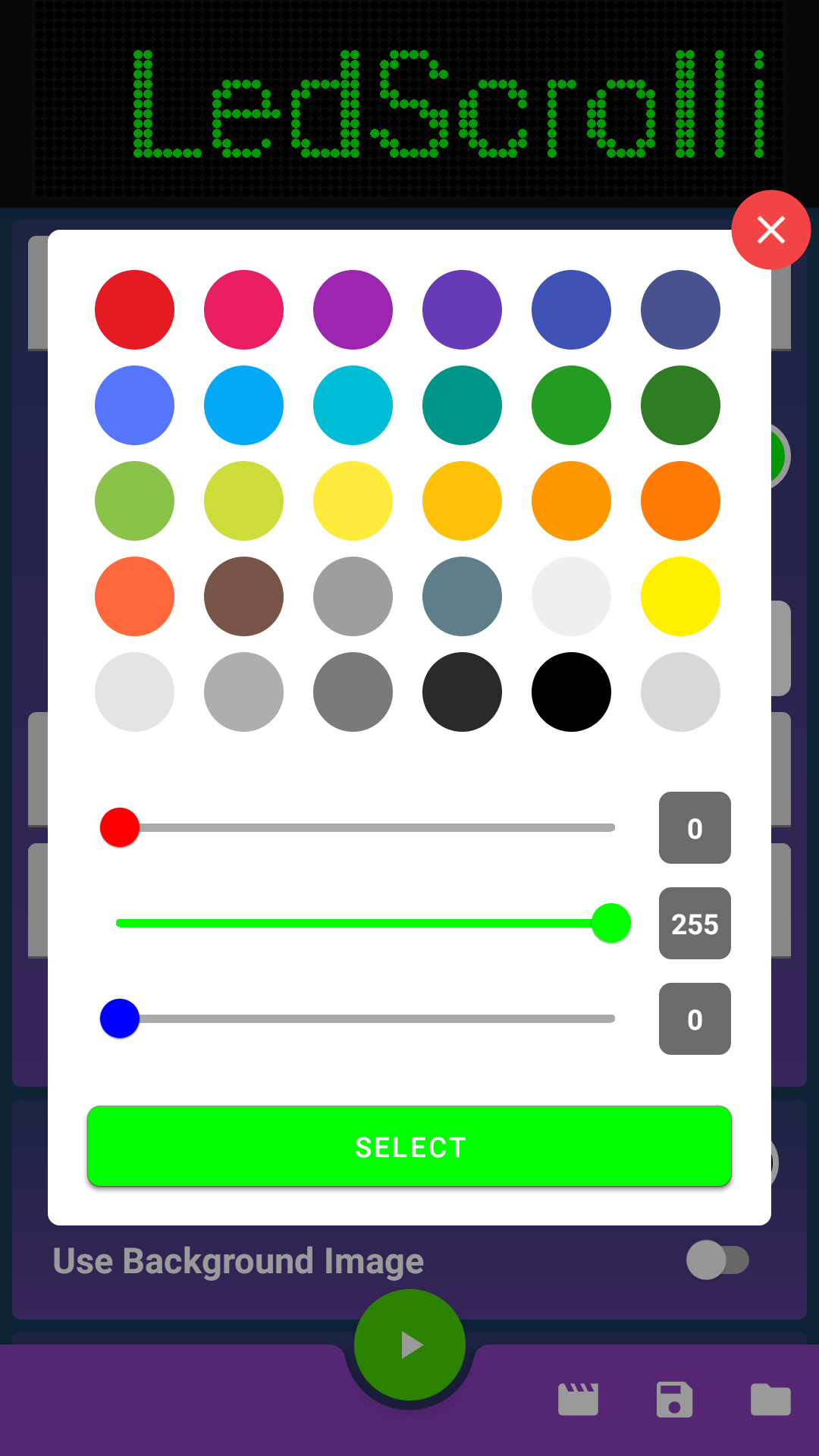Screen dimensions: 819x1456
Task: Tap the save disk icon
Action: pos(674,1399)
